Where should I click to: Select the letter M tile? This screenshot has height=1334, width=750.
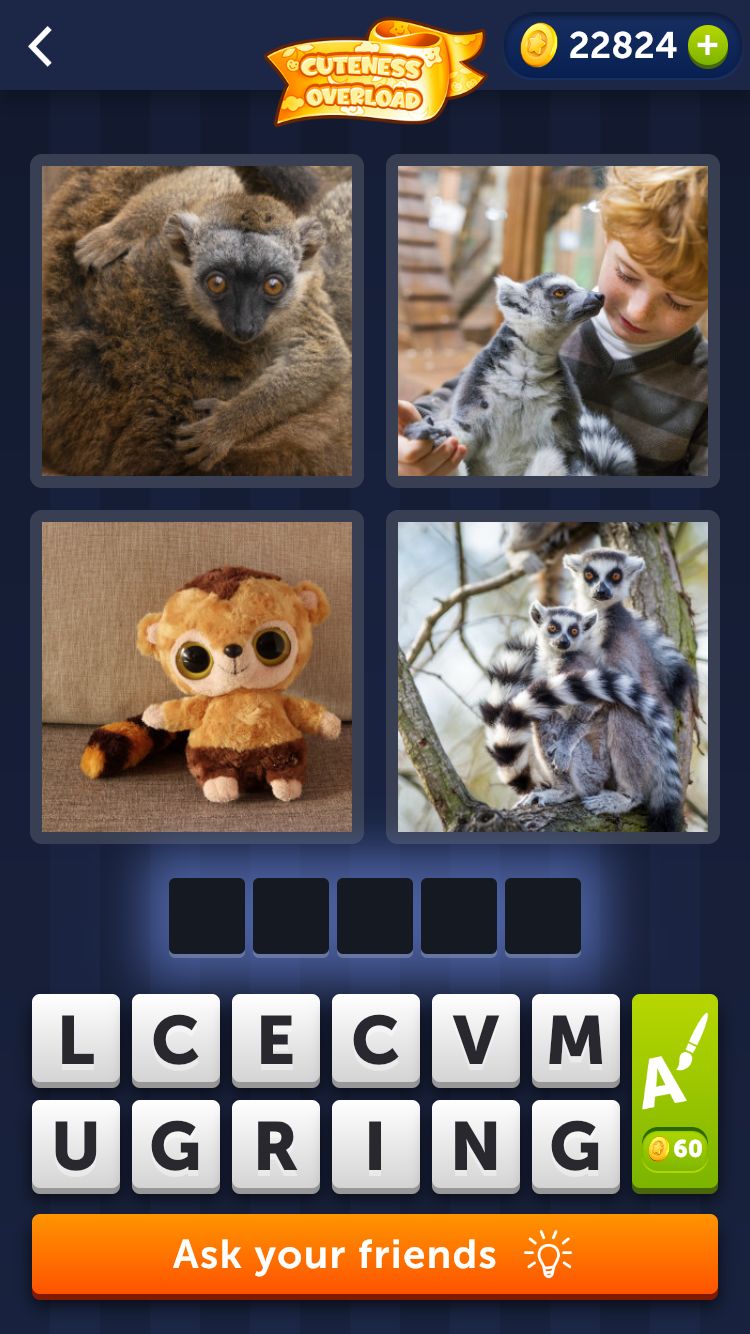pyautogui.click(x=576, y=1040)
